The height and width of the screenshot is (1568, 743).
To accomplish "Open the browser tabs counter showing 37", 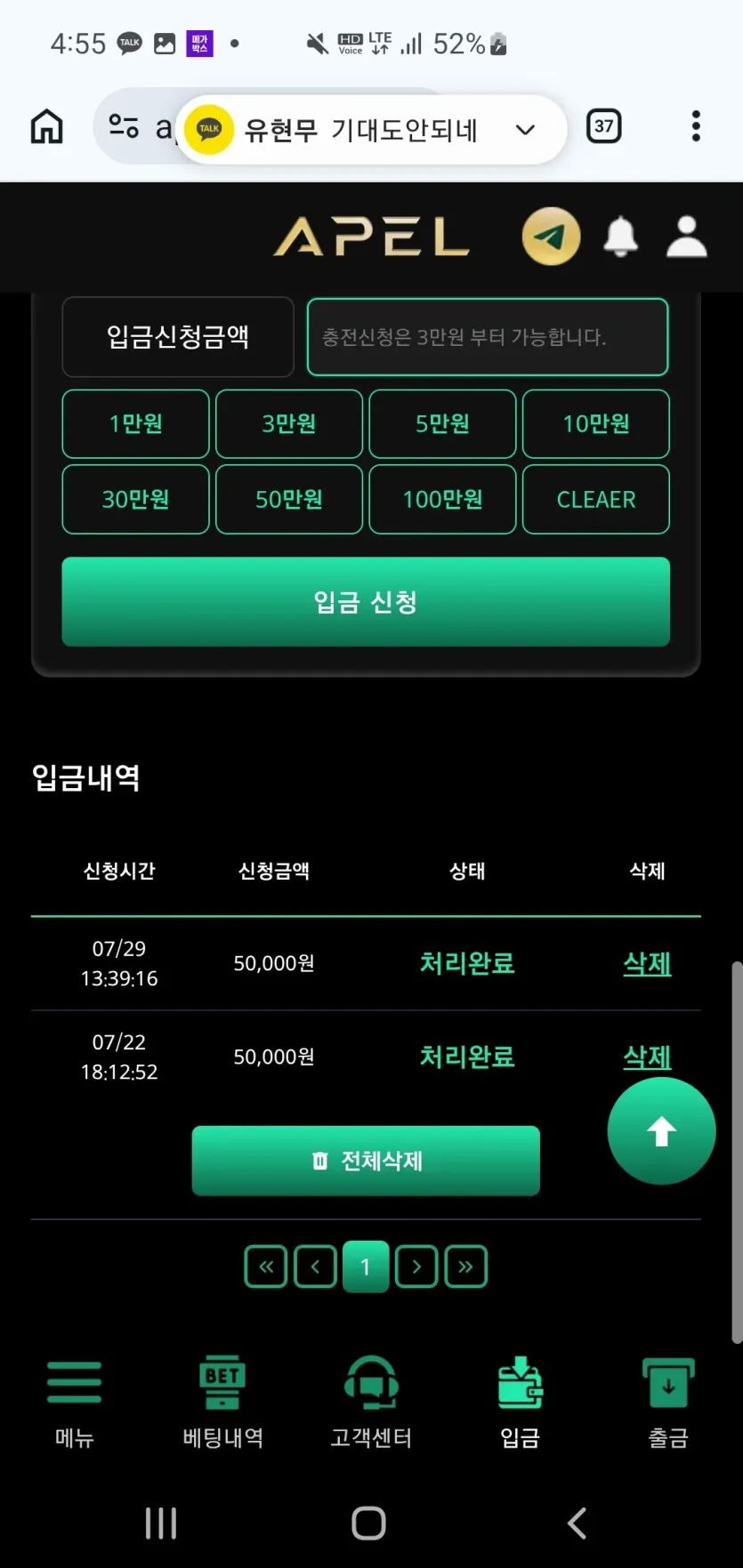I will click(x=604, y=126).
